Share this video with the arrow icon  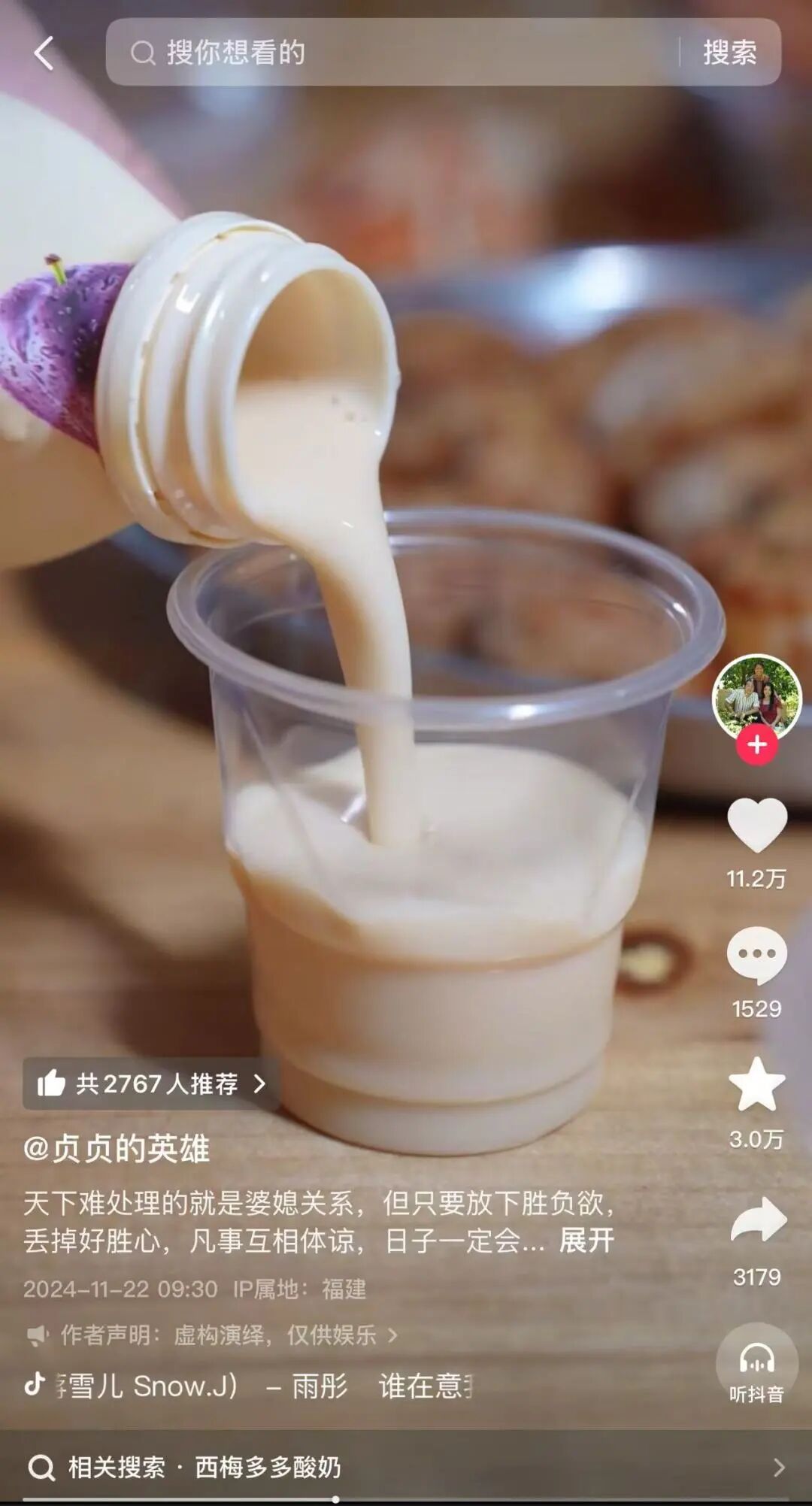758,1220
